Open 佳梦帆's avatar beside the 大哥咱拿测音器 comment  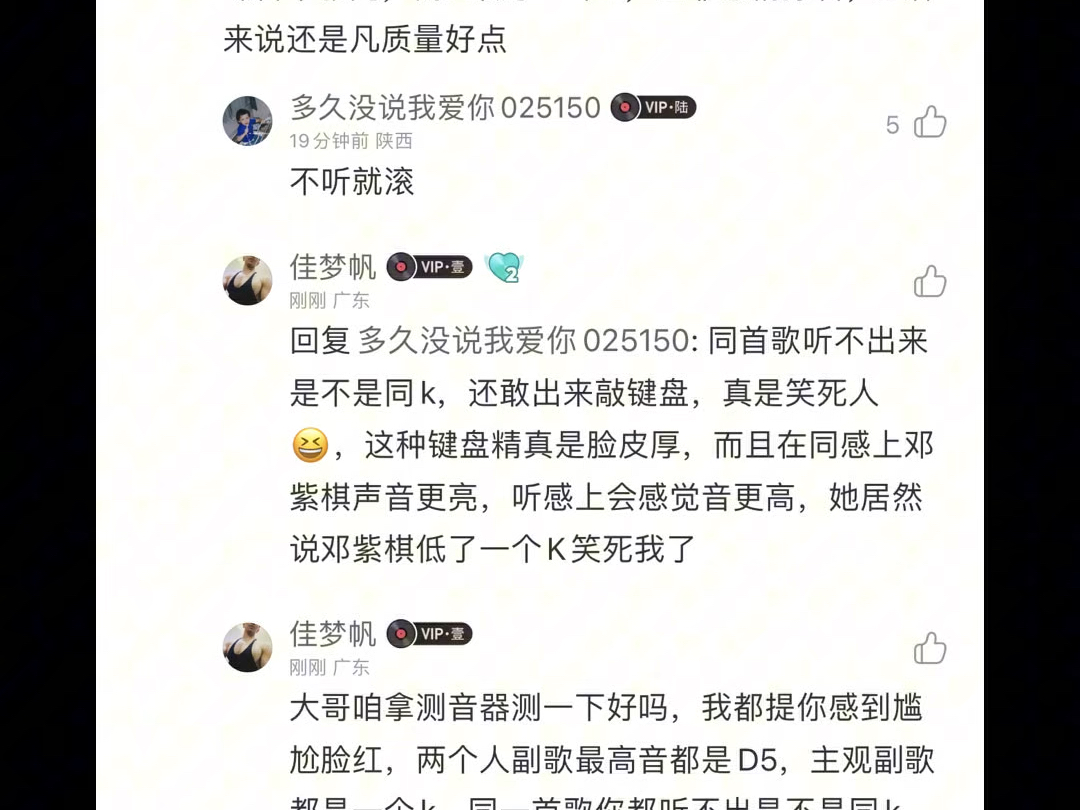[x=247, y=647]
